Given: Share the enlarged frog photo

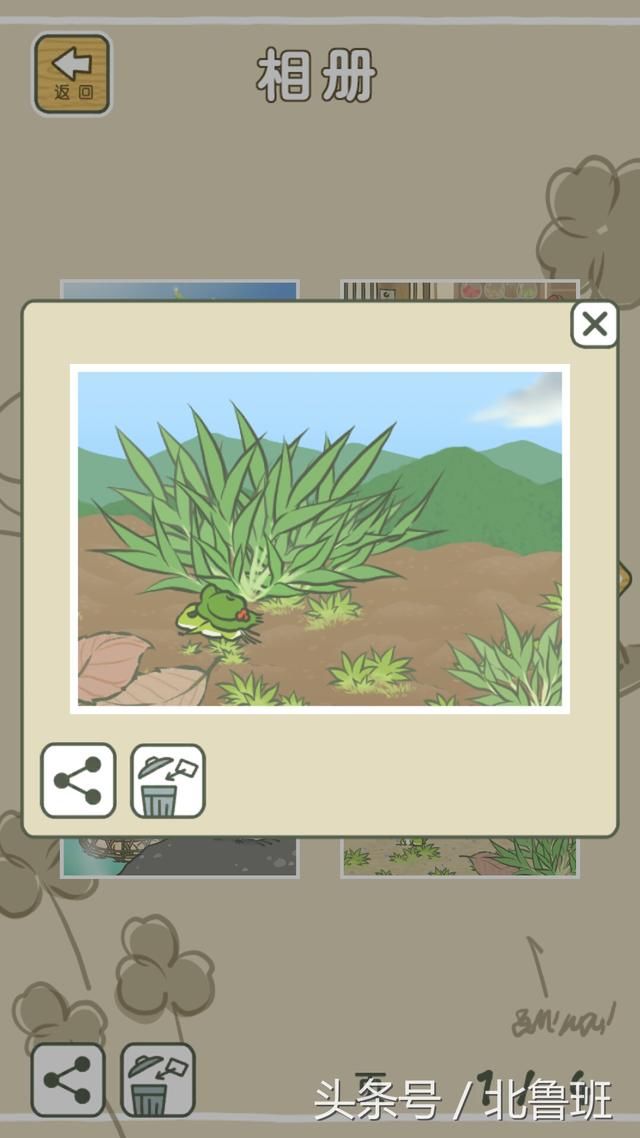Looking at the screenshot, I should (78, 781).
